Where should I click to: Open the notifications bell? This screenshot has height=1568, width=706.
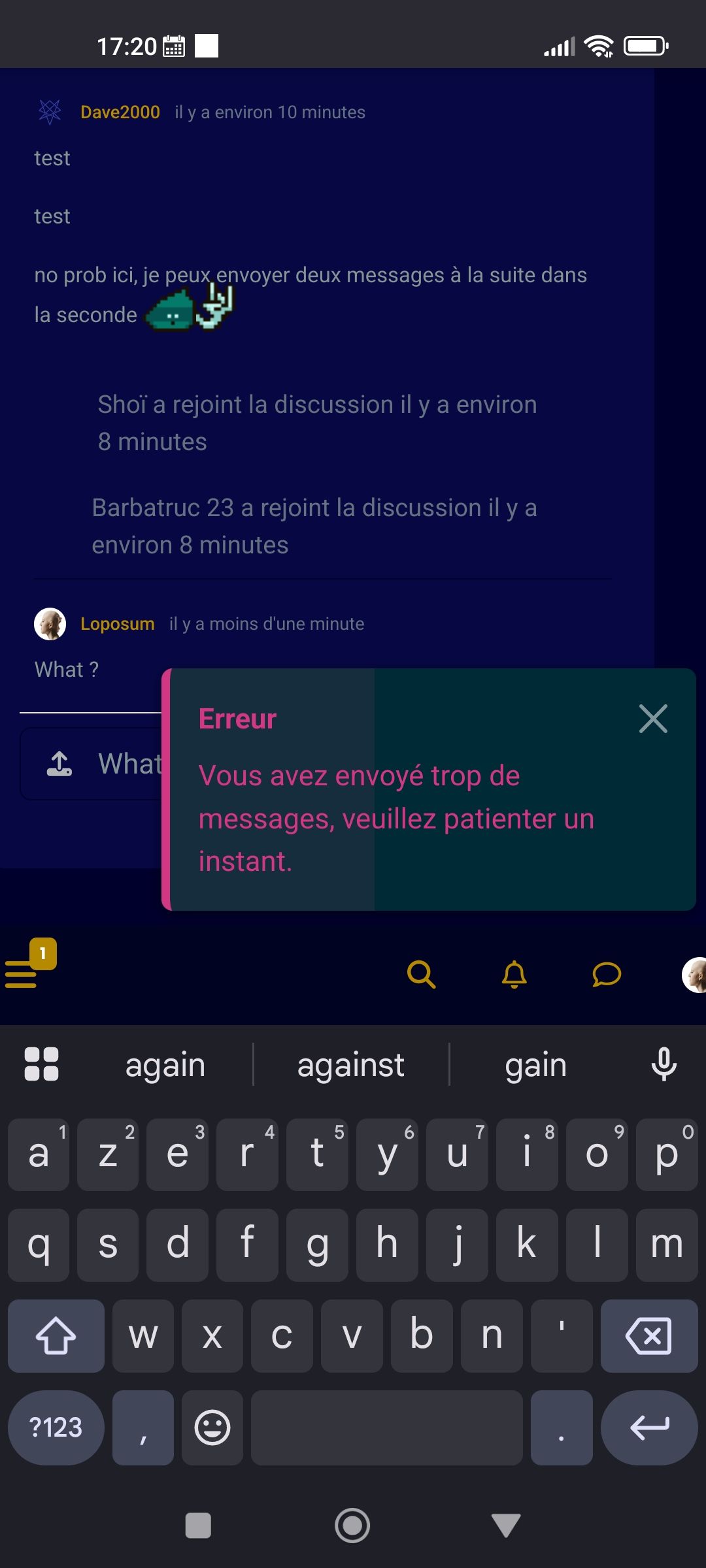[514, 974]
